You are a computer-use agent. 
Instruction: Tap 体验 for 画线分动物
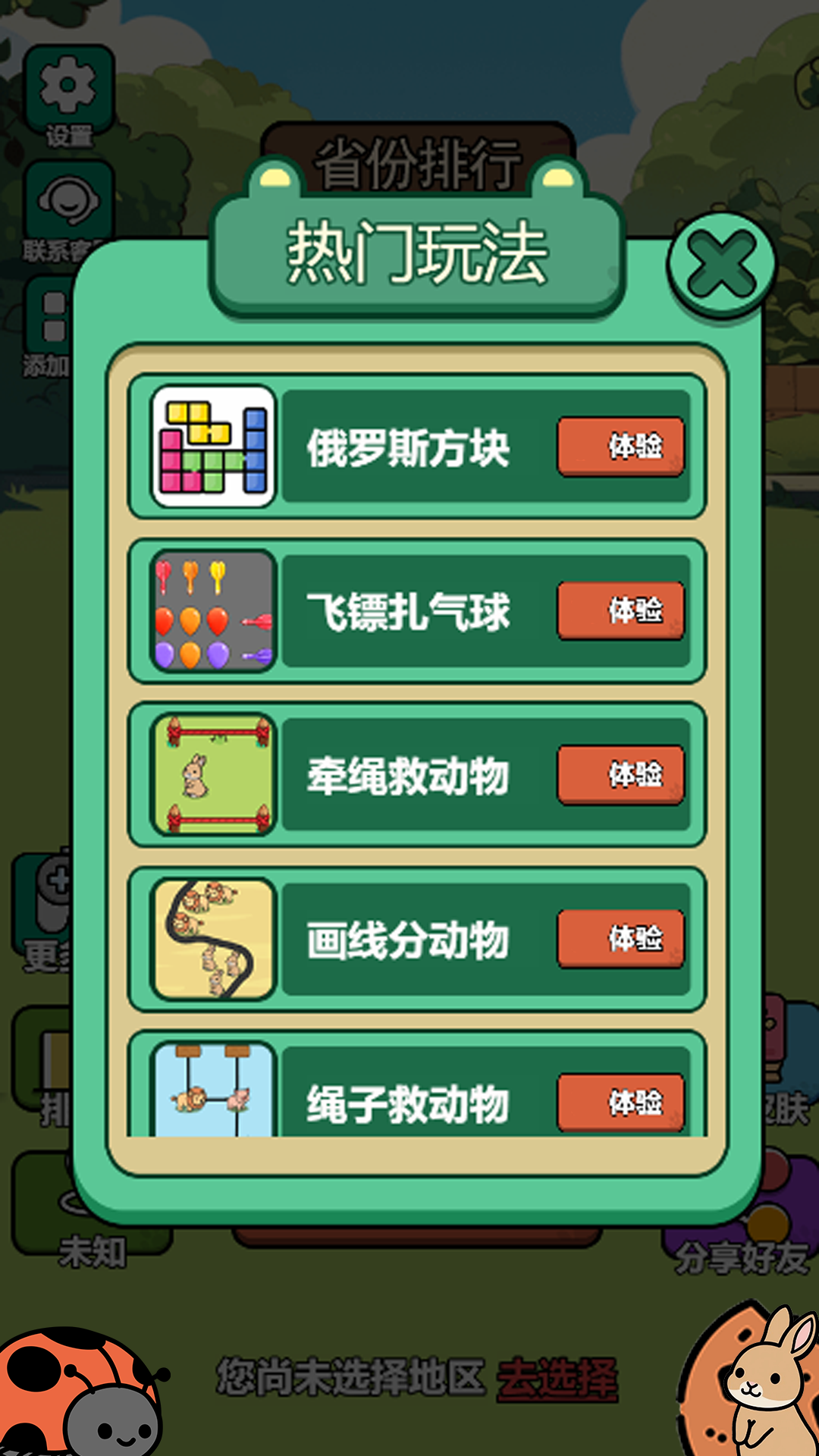(620, 939)
